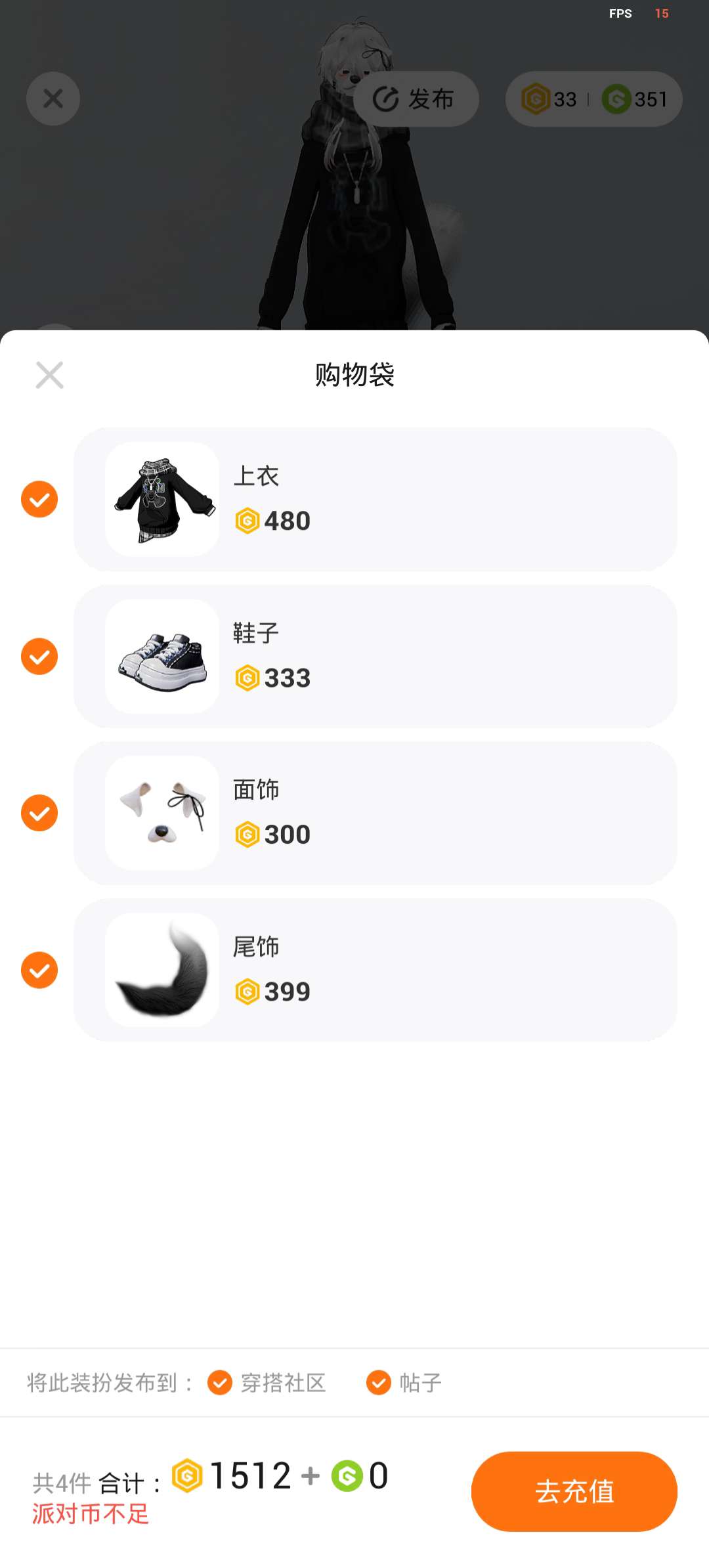View the 鞋子 sneakers item card
The image size is (709, 1568).
pyautogui.click(x=375, y=656)
